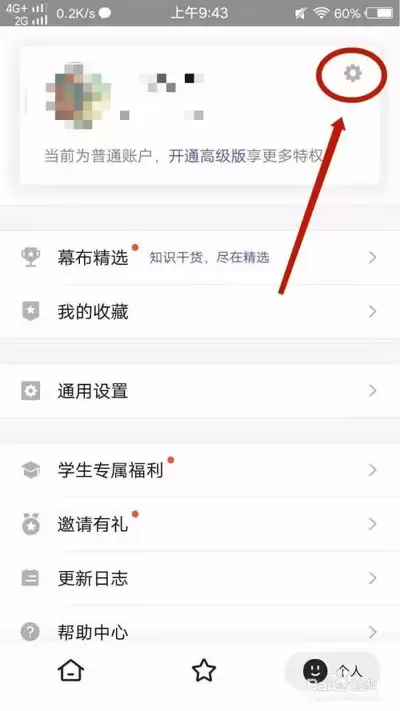This screenshot has width=400, height=711.
Task: View the 更新日志 changelog
Action: tap(200, 578)
